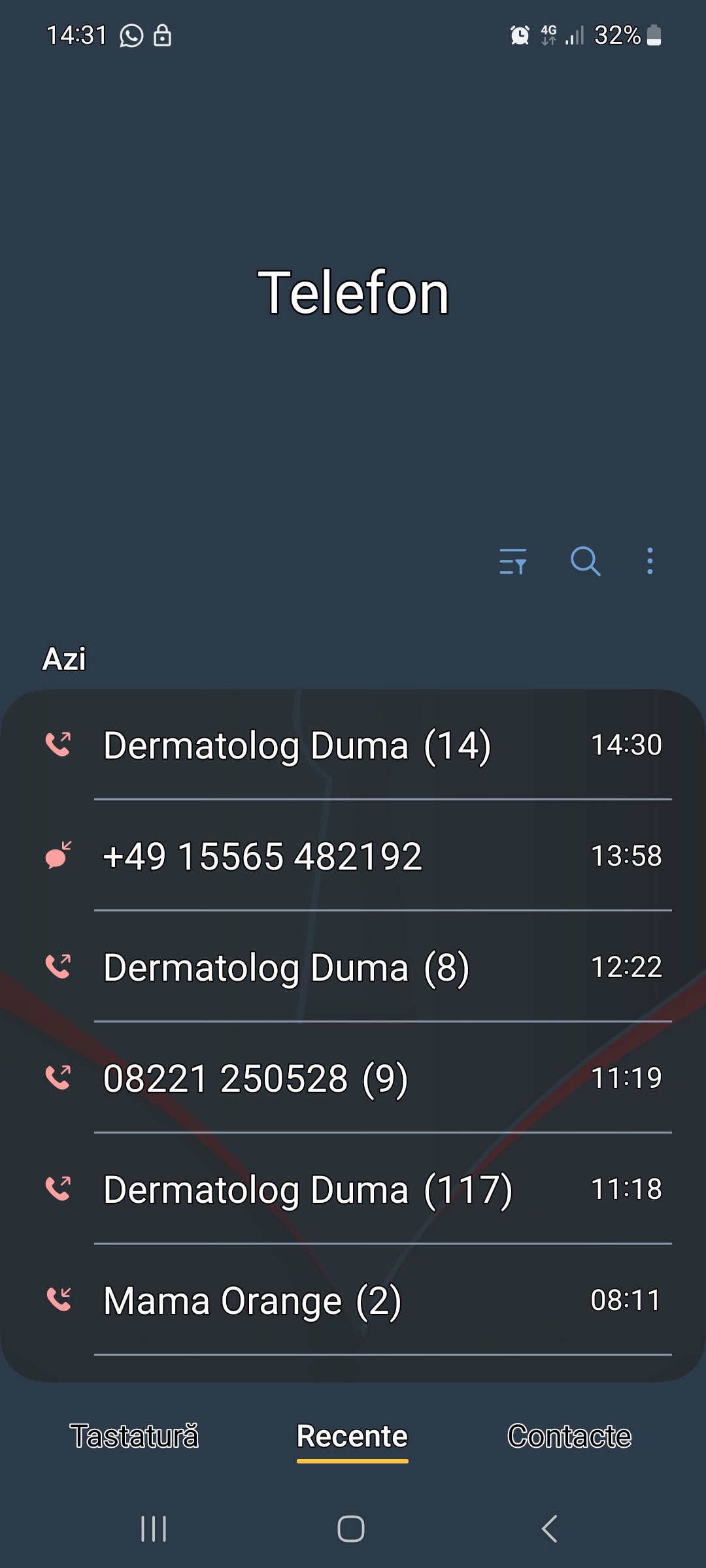Select the Recente tab

click(x=352, y=1436)
